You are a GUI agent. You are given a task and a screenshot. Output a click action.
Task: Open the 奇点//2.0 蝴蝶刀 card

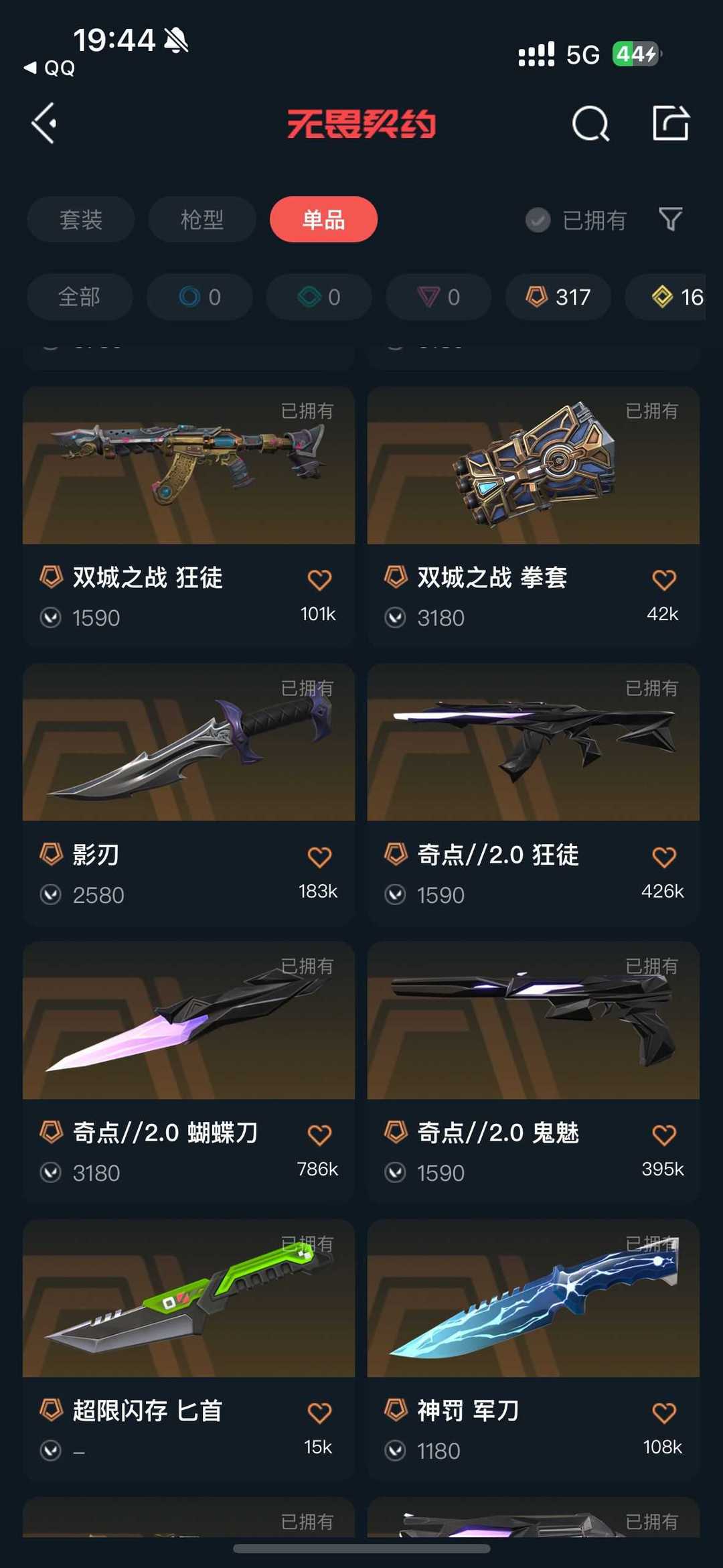(189, 1072)
